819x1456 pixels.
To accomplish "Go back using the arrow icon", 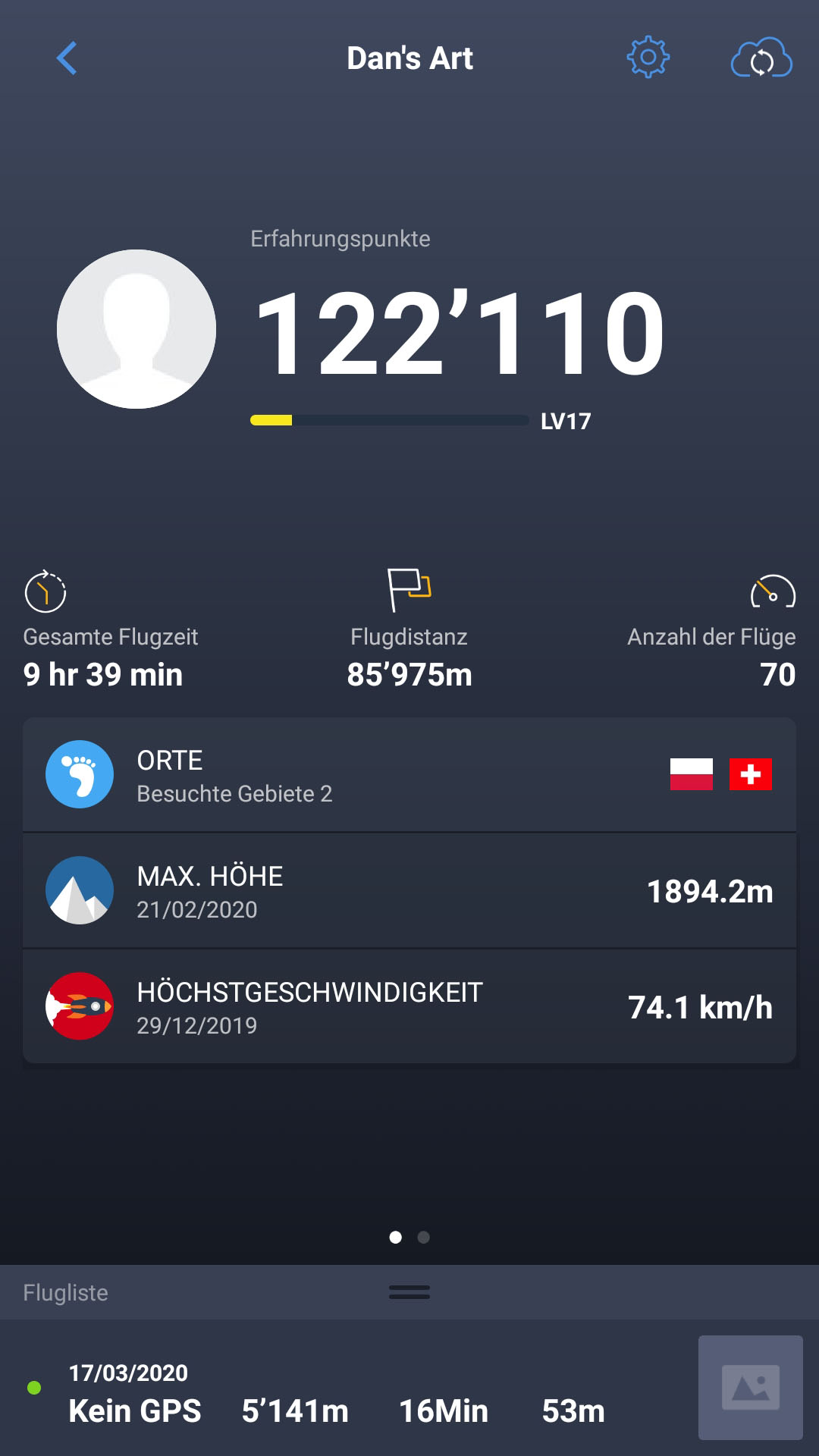I will click(x=67, y=58).
